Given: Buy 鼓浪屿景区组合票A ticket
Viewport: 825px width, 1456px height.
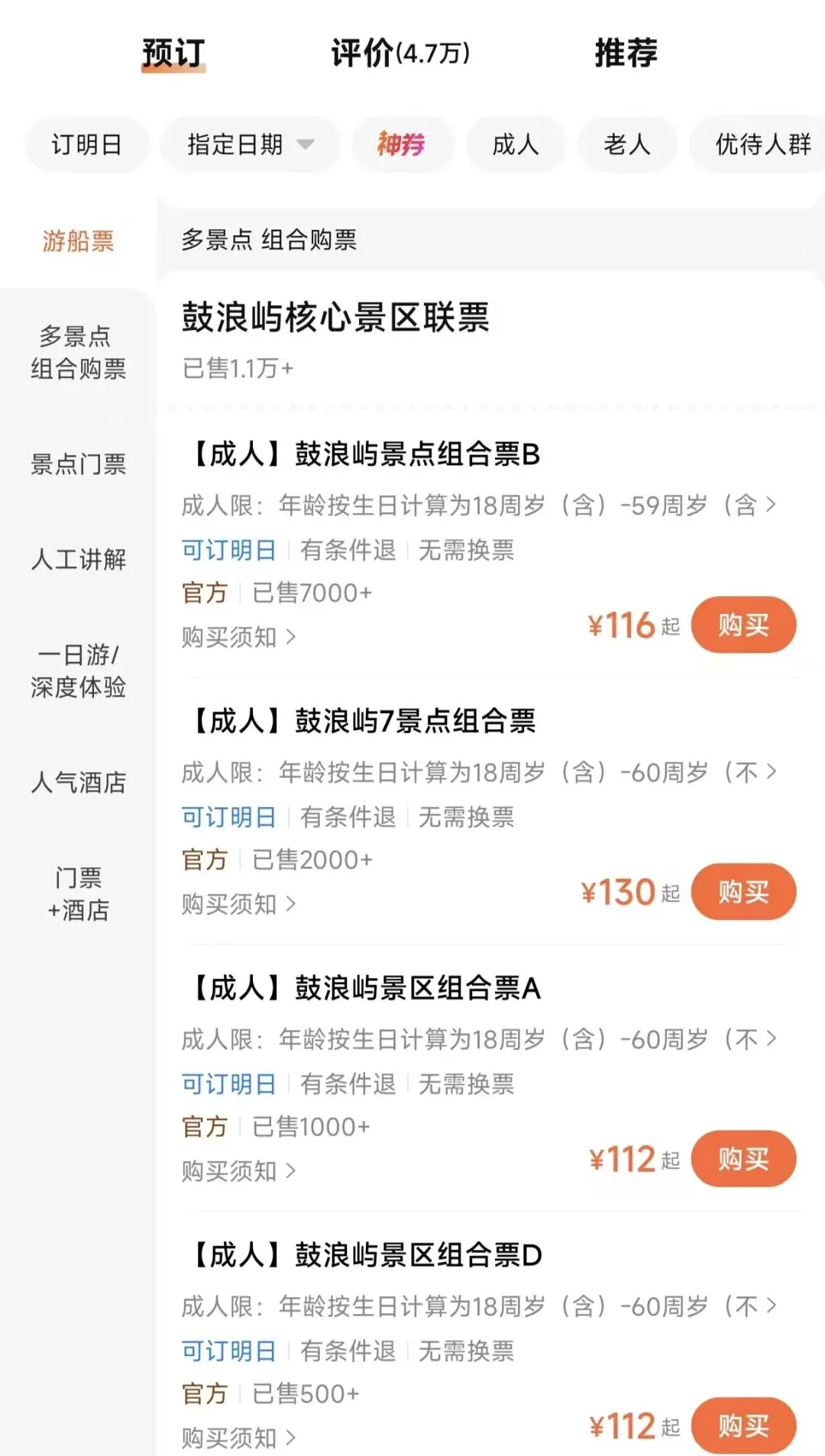Looking at the screenshot, I should [743, 1159].
